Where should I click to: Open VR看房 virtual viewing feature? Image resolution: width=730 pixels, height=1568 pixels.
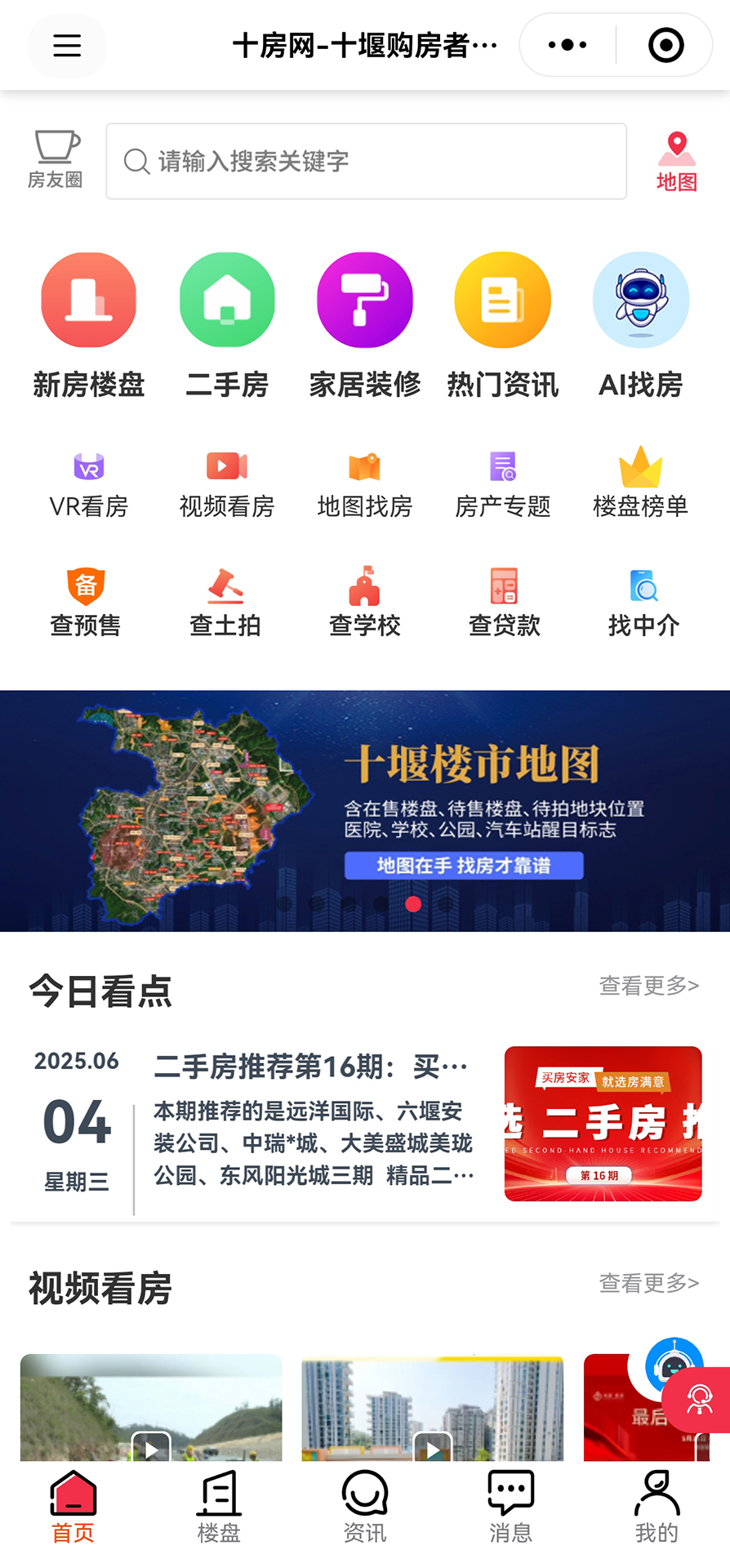(88, 482)
